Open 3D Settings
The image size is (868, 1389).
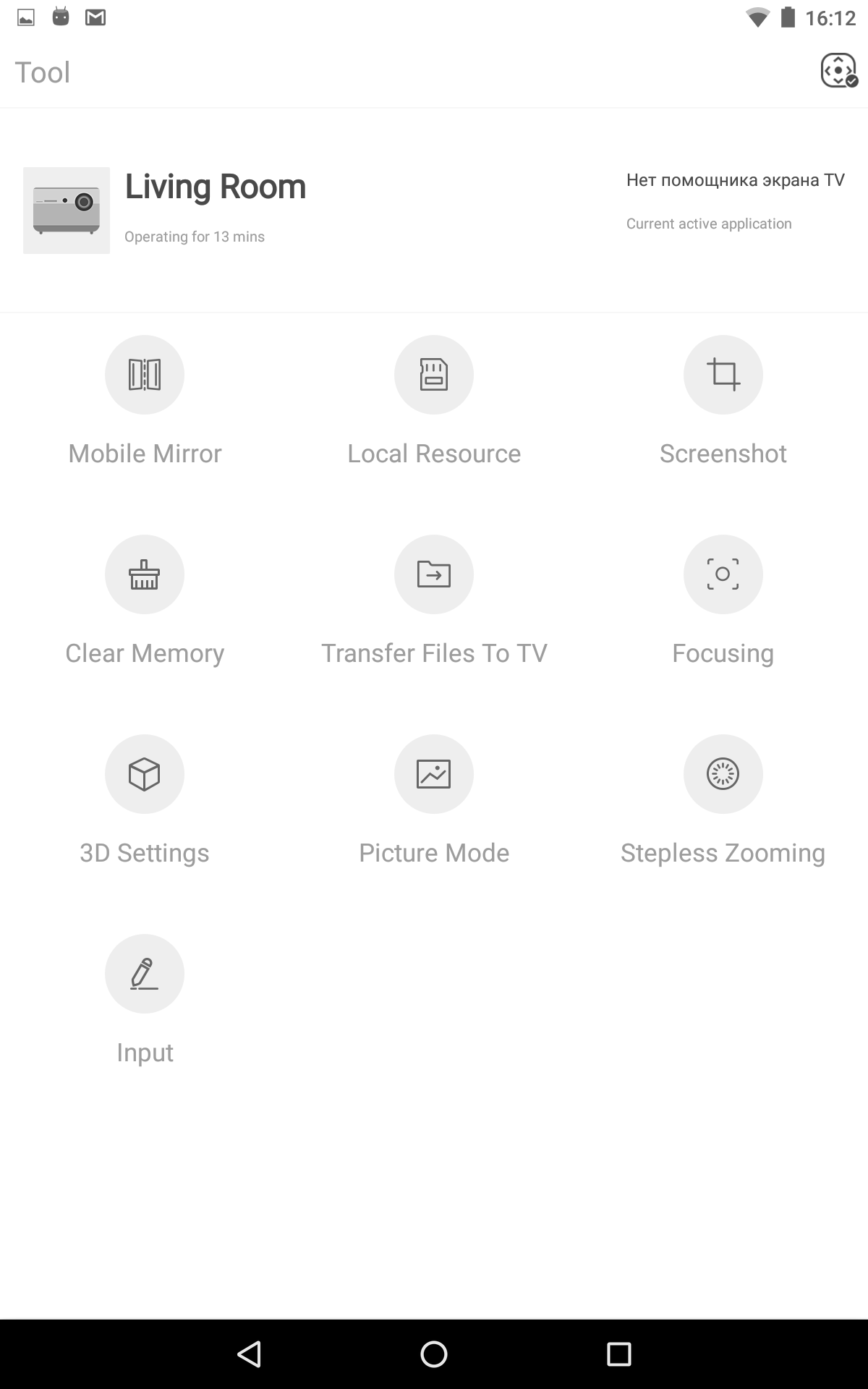[145, 774]
